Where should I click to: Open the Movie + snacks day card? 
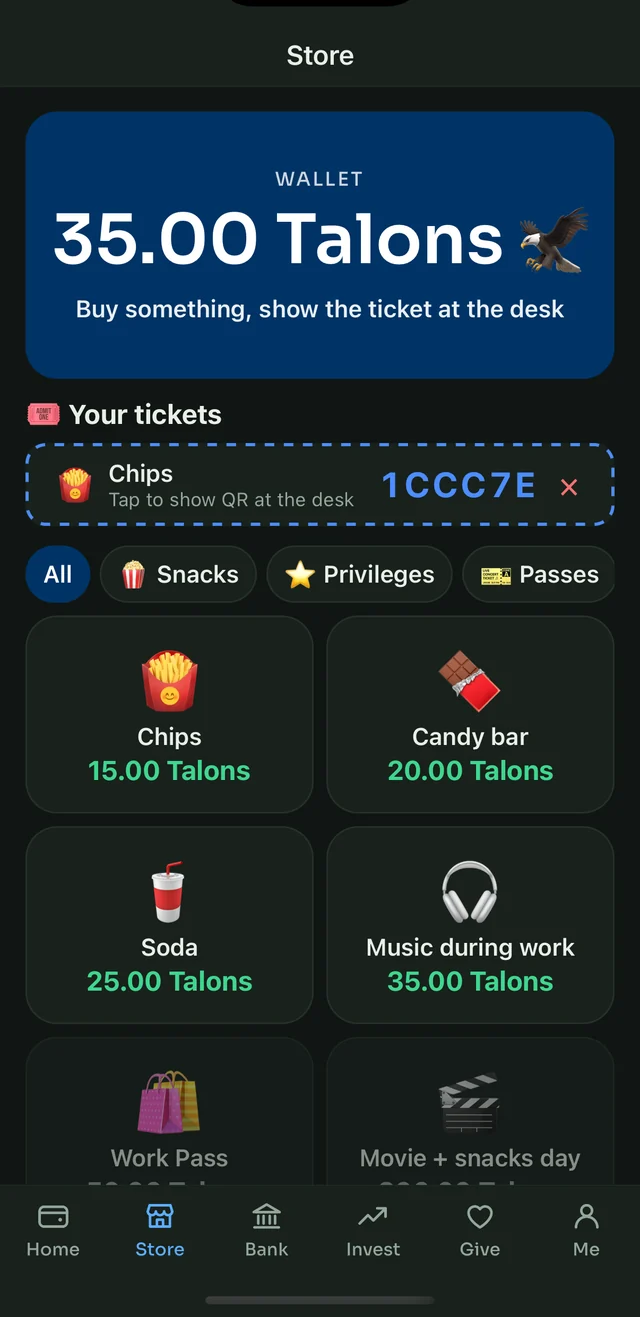pos(470,1111)
